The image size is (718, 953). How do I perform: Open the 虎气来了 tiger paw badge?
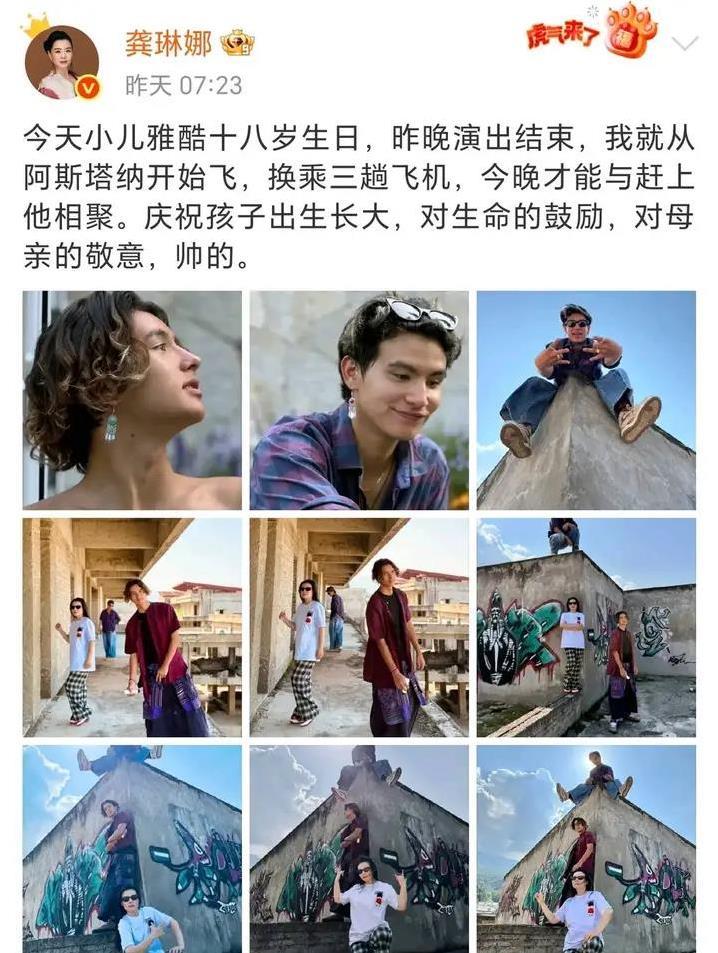pos(592,32)
